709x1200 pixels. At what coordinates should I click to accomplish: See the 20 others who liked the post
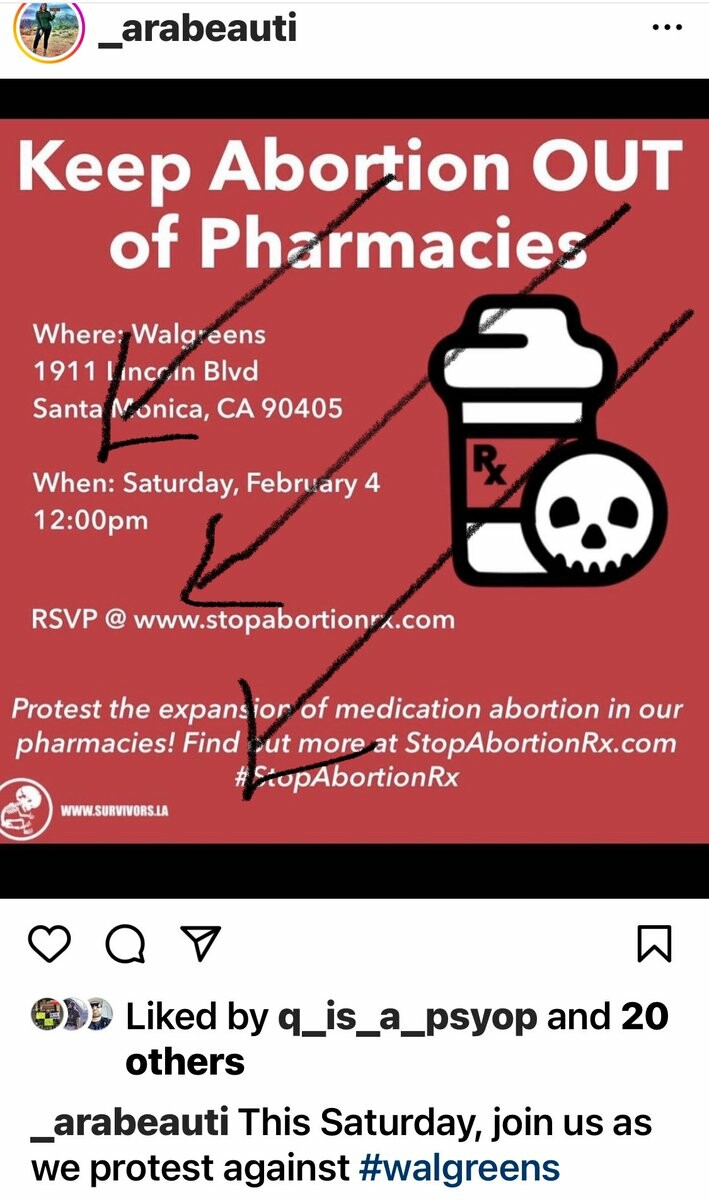click(x=396, y=1040)
